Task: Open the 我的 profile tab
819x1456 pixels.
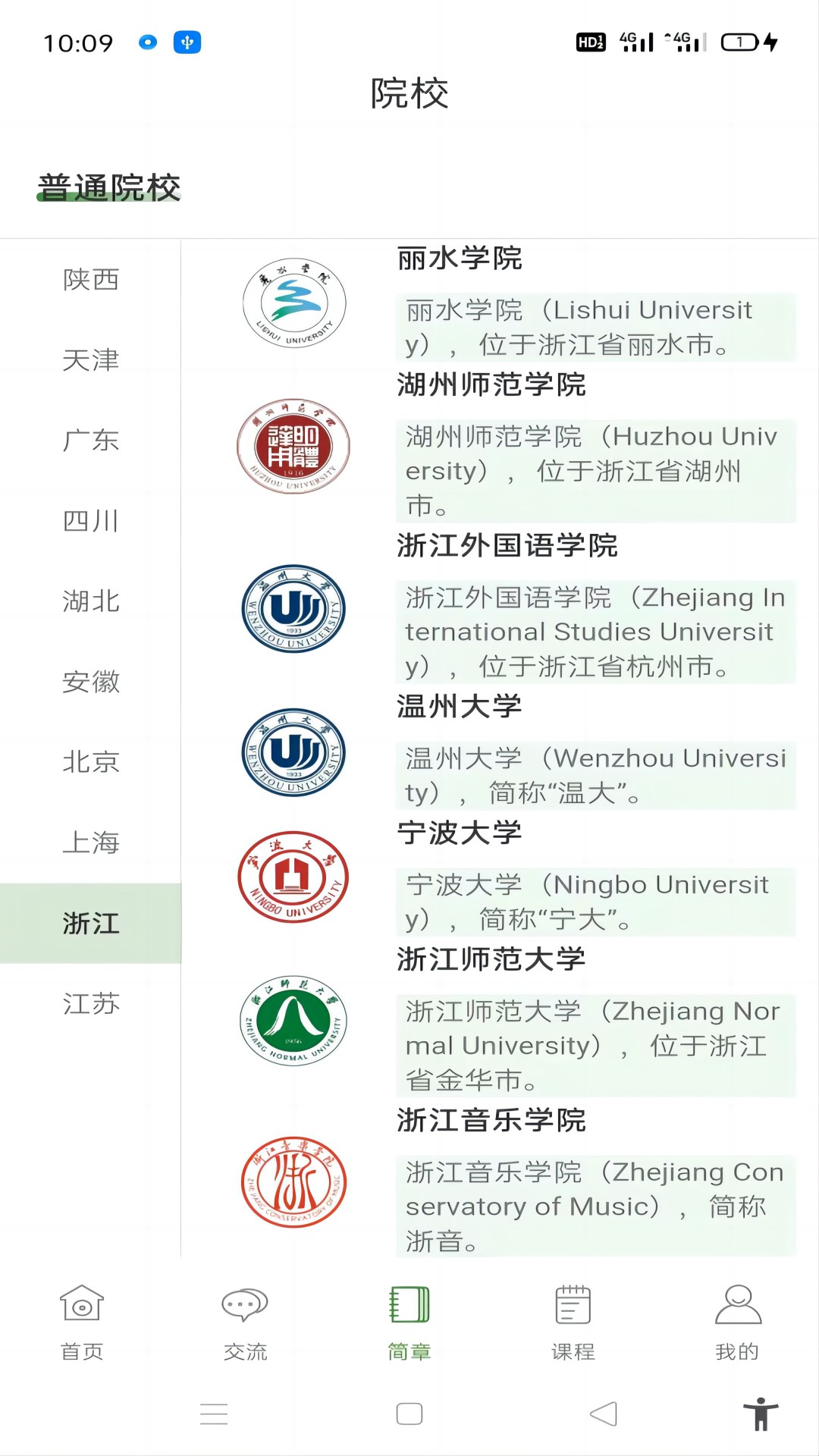Action: point(737,1321)
